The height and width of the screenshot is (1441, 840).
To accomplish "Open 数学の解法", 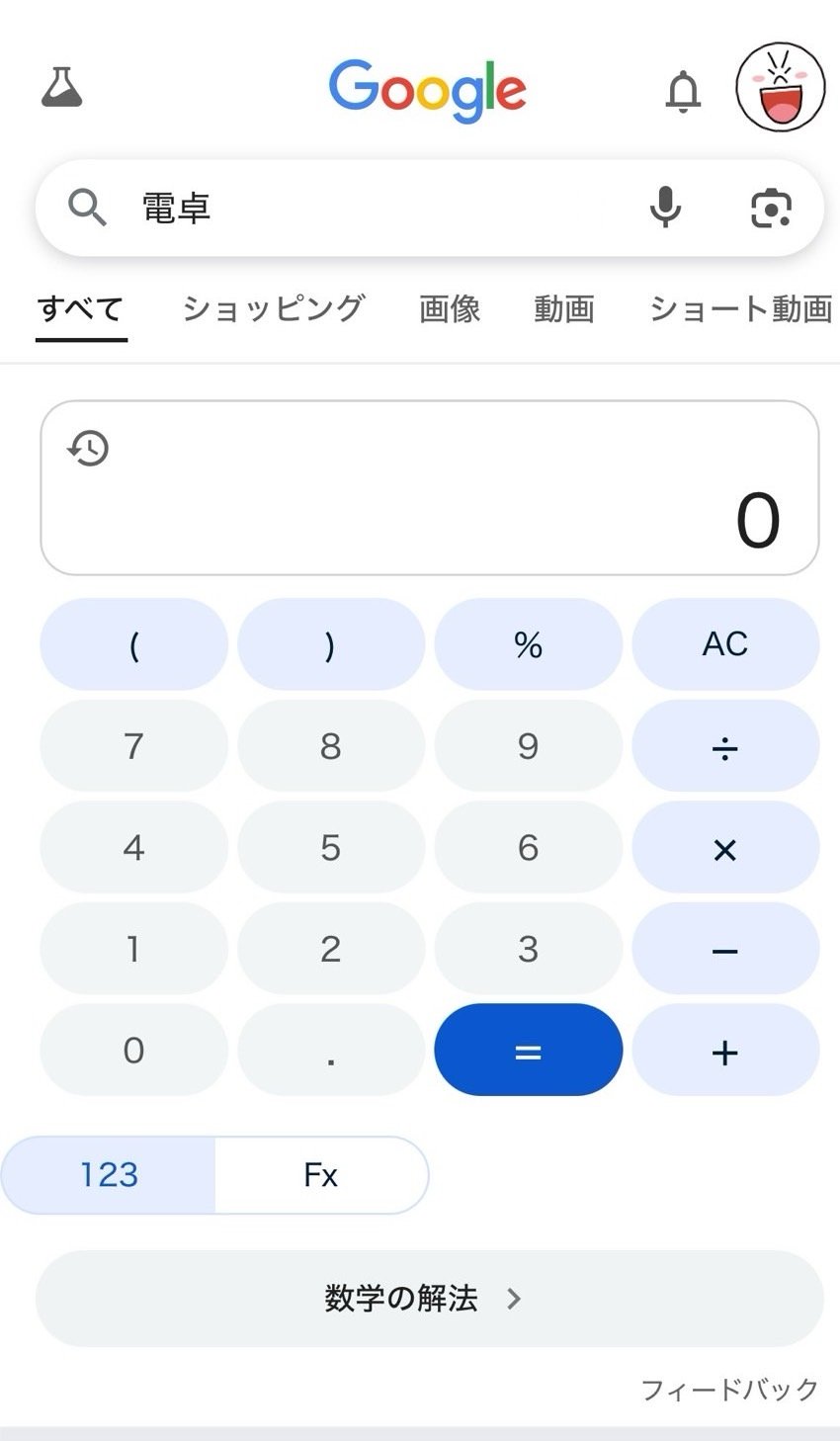I will 429,1298.
